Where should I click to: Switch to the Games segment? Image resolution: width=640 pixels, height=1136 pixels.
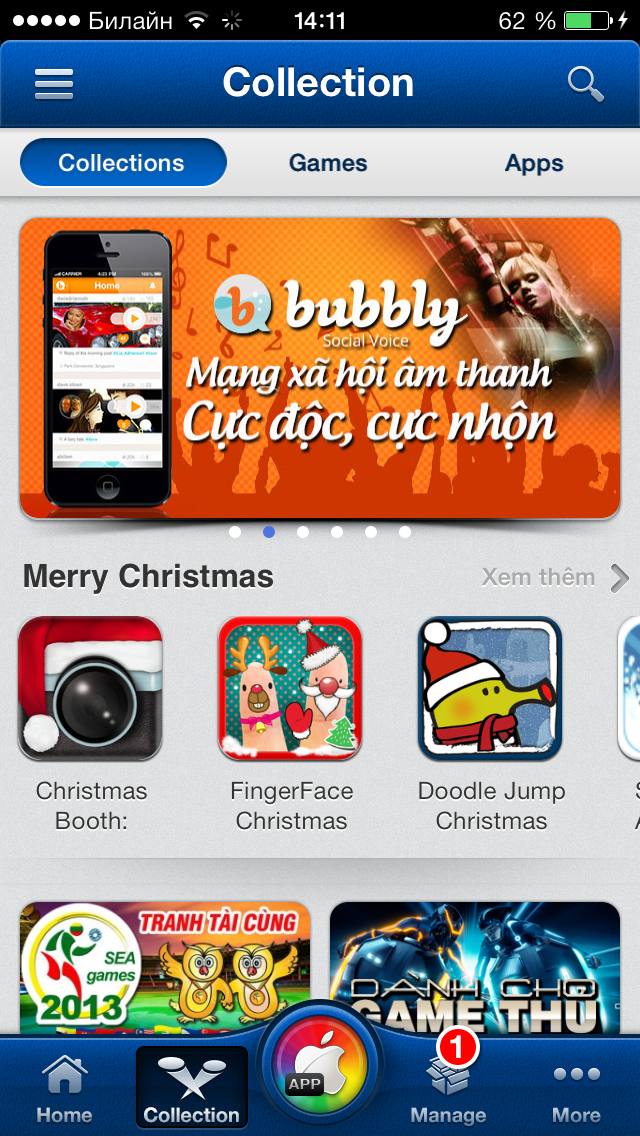[x=328, y=163]
